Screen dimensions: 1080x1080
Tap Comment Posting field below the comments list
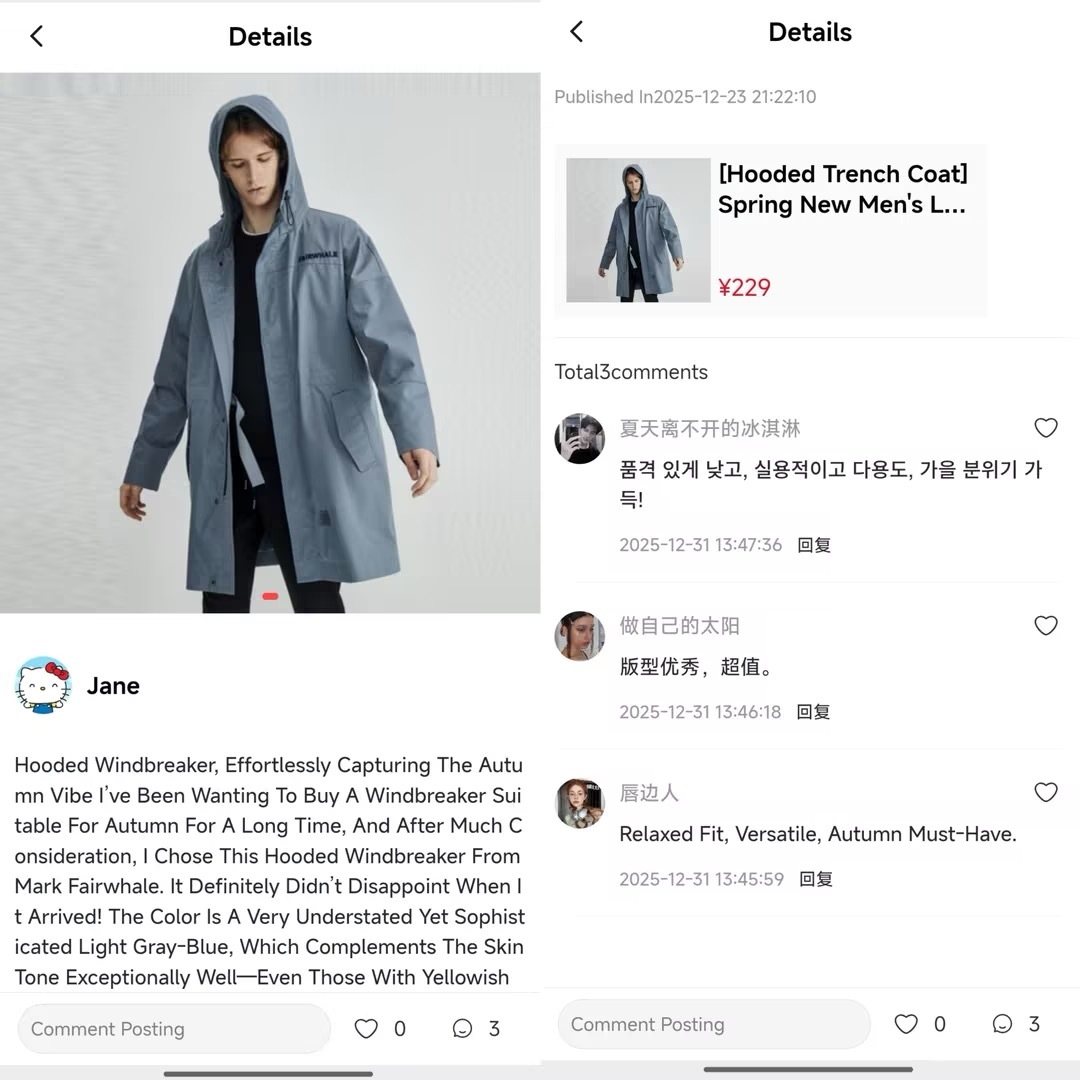714,1024
